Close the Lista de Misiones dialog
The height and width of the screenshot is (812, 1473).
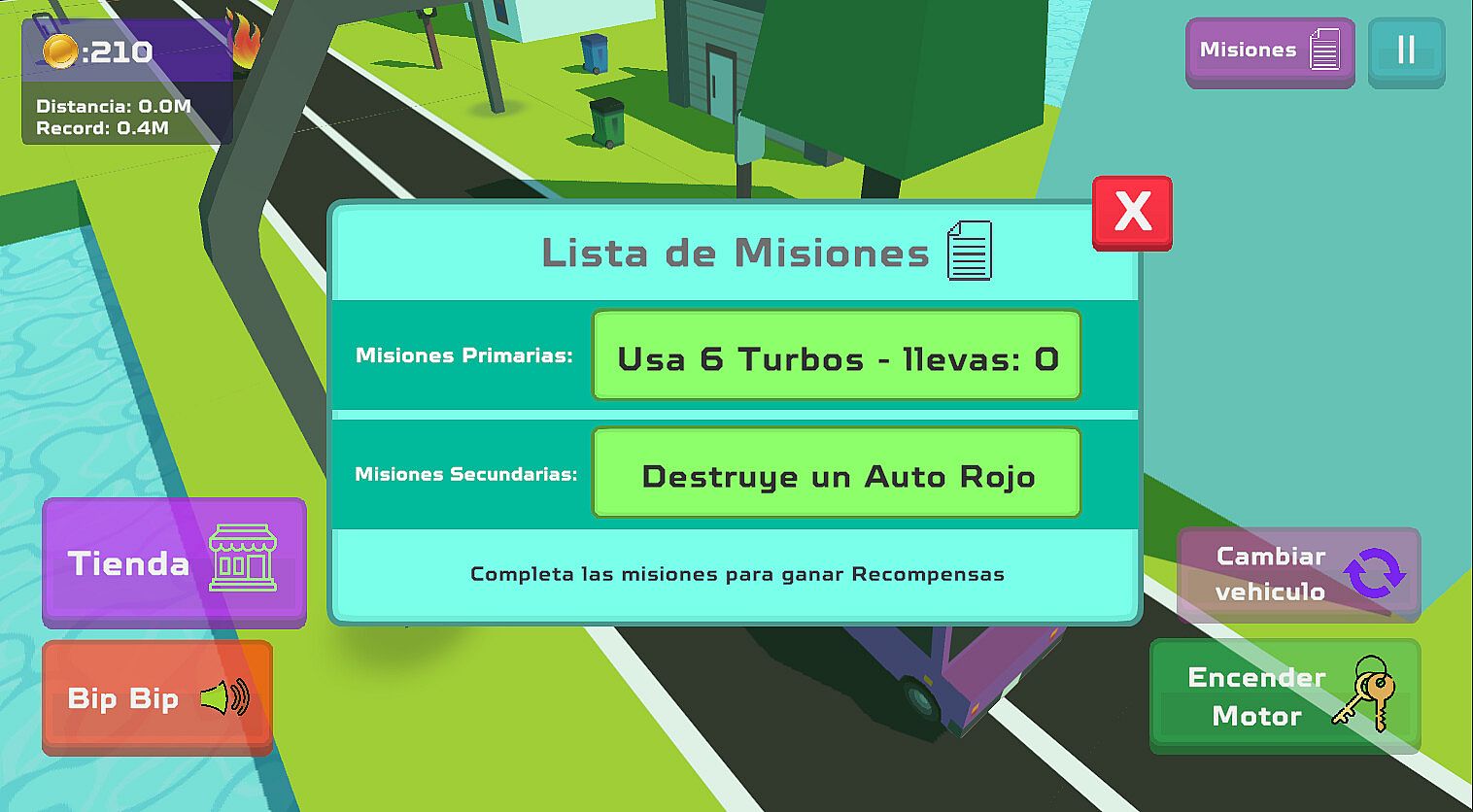tap(1132, 212)
